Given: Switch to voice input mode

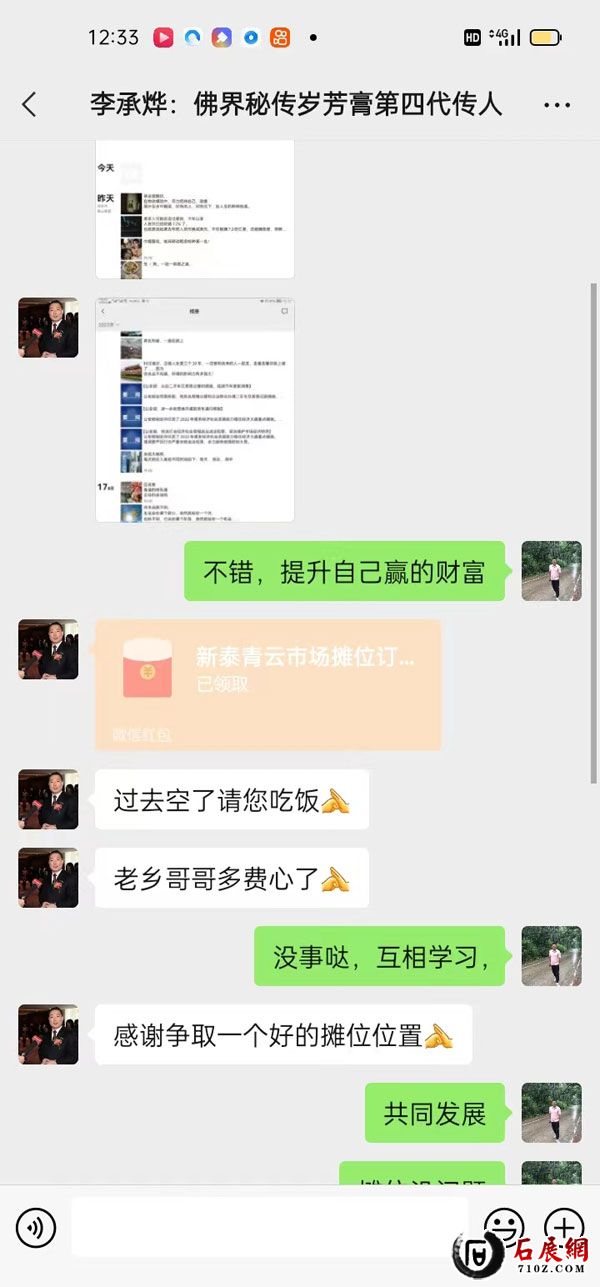Looking at the screenshot, I should 35,1226.
